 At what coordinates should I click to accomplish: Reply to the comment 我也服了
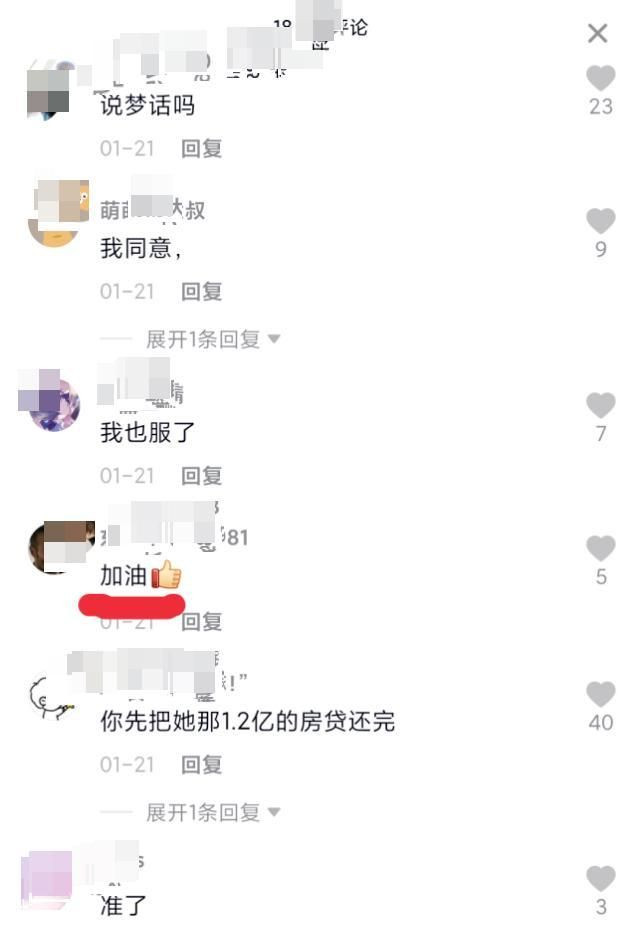pyautogui.click(x=201, y=475)
